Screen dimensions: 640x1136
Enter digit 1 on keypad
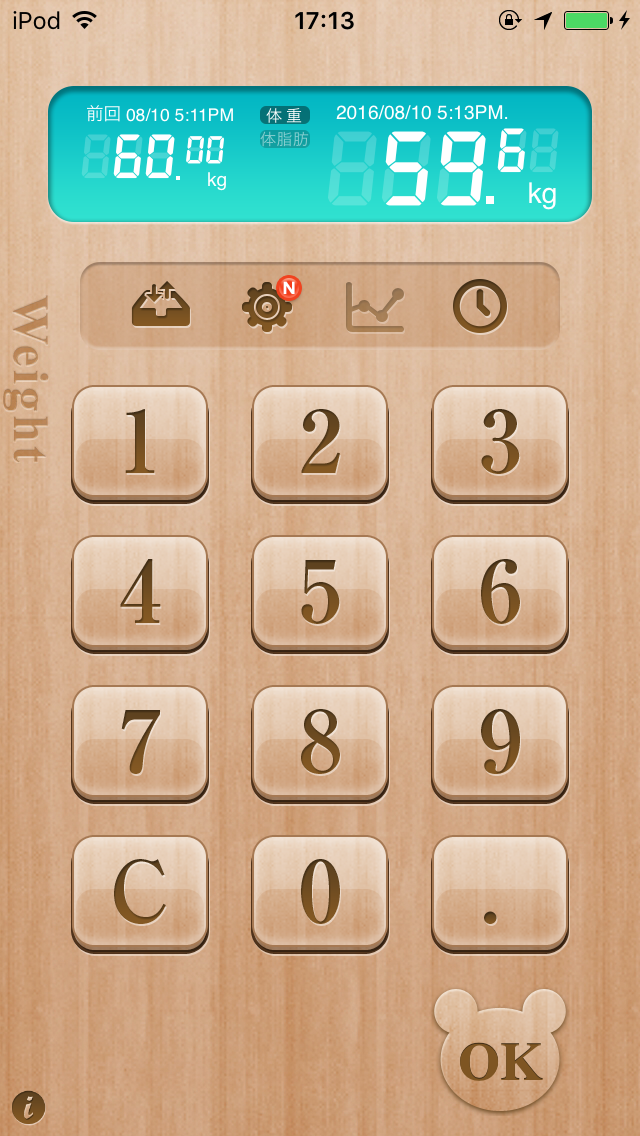coord(140,442)
